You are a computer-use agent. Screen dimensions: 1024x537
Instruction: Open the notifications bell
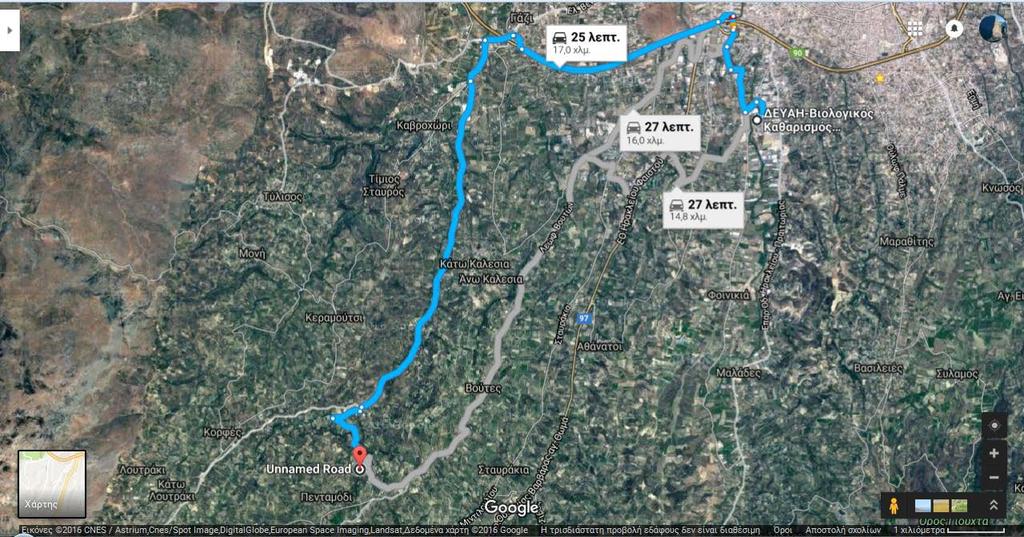(x=955, y=29)
